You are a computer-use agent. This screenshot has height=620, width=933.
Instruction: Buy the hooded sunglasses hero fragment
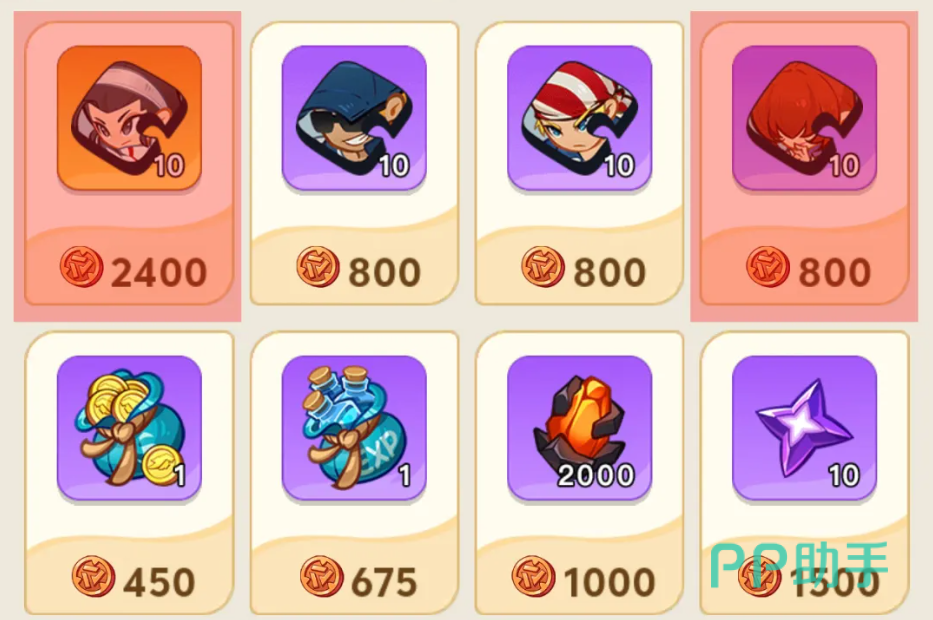tap(354, 165)
